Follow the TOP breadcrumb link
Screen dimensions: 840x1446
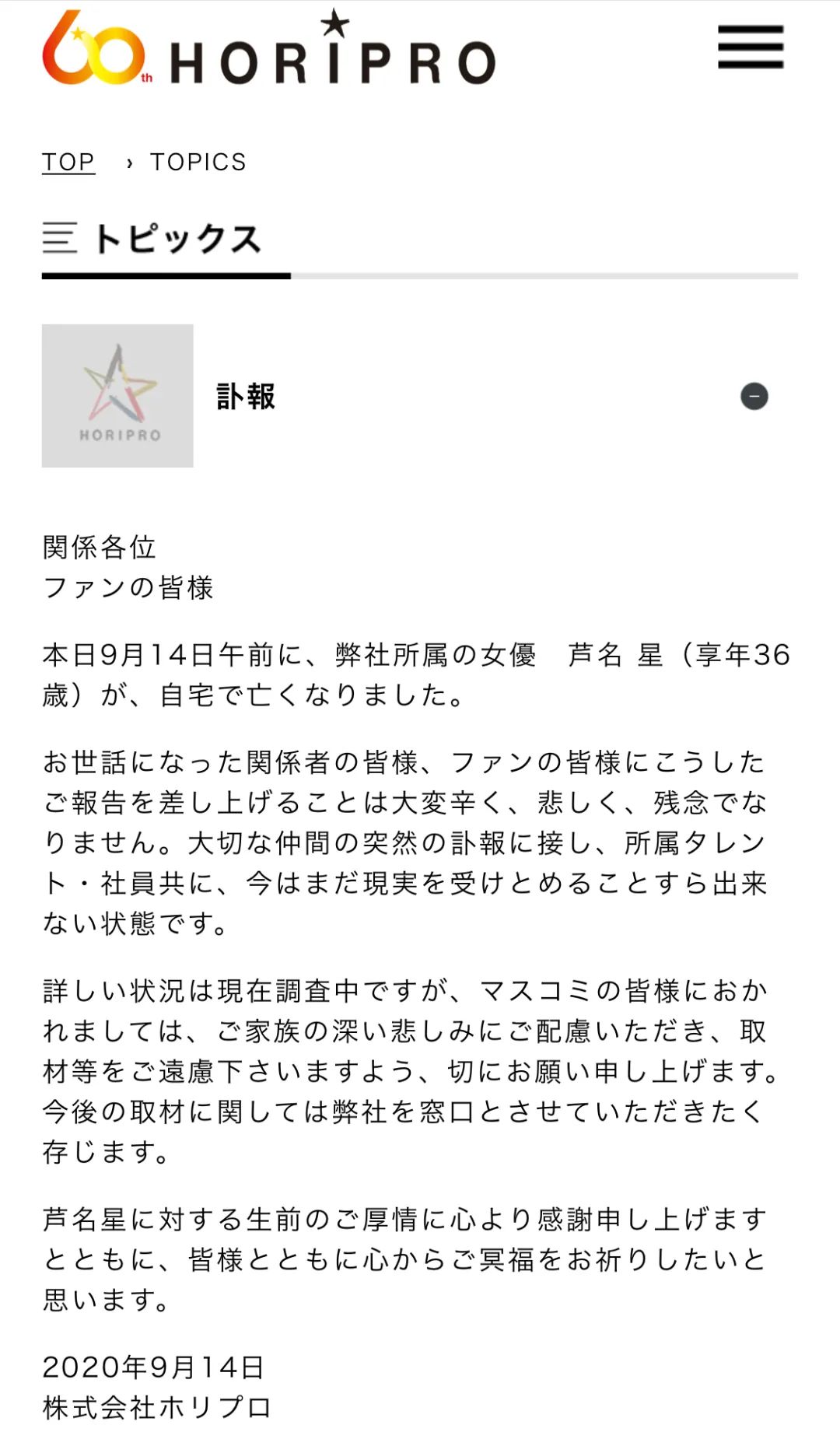pos(68,162)
